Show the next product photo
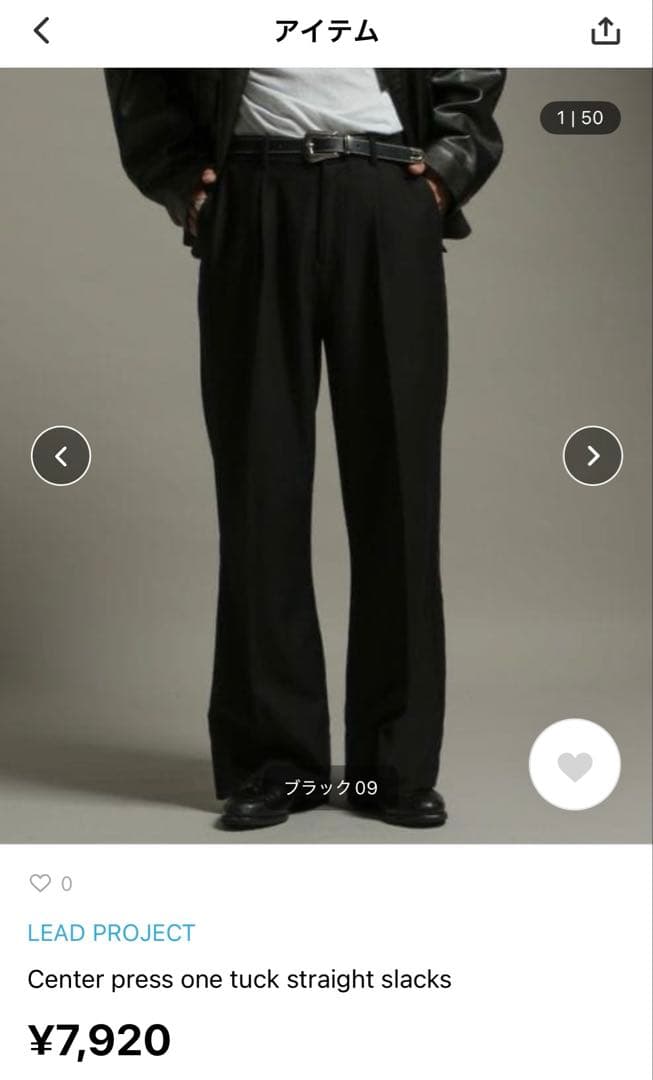The image size is (653, 1080). [593, 456]
